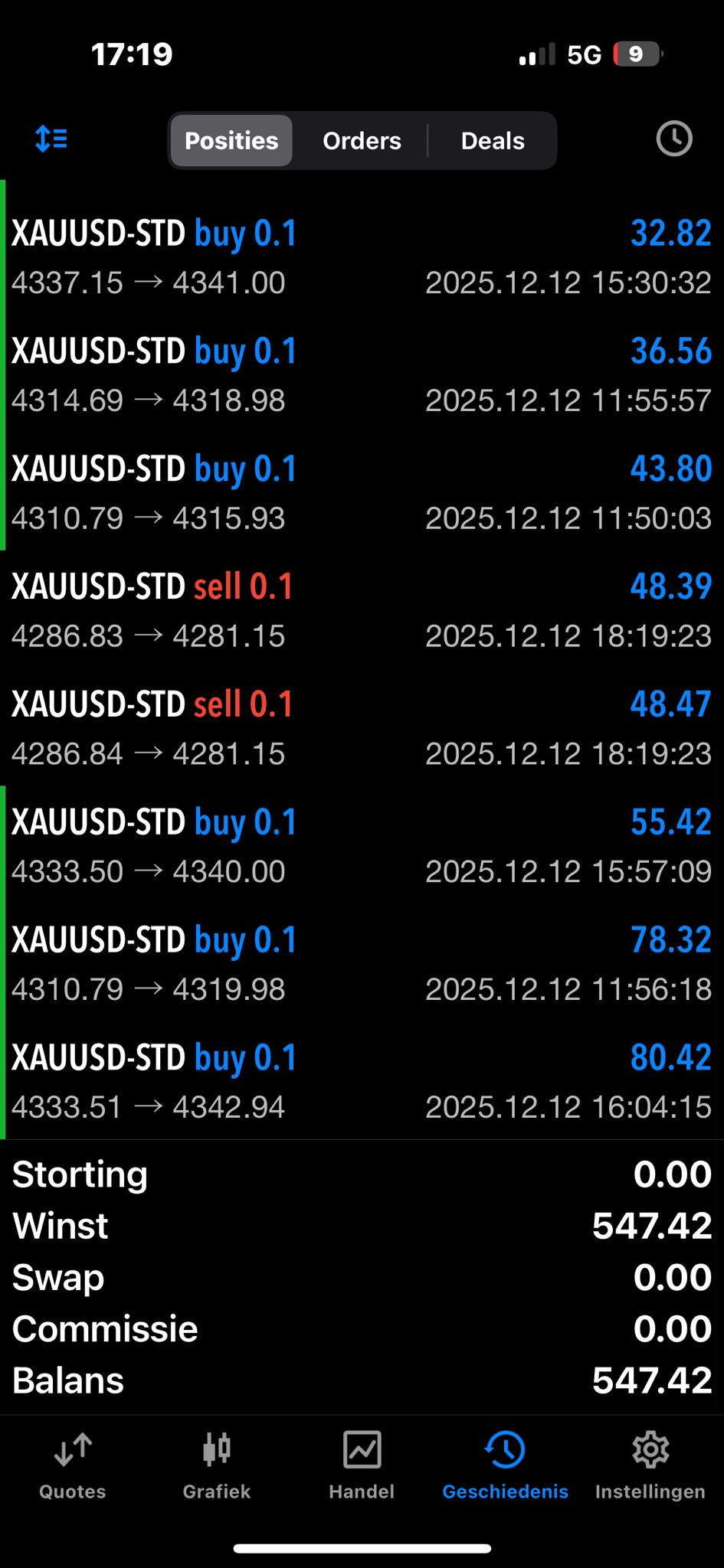The width and height of the screenshot is (724, 1568).
Task: Open the buy position with profit 55.42
Action: [x=362, y=846]
